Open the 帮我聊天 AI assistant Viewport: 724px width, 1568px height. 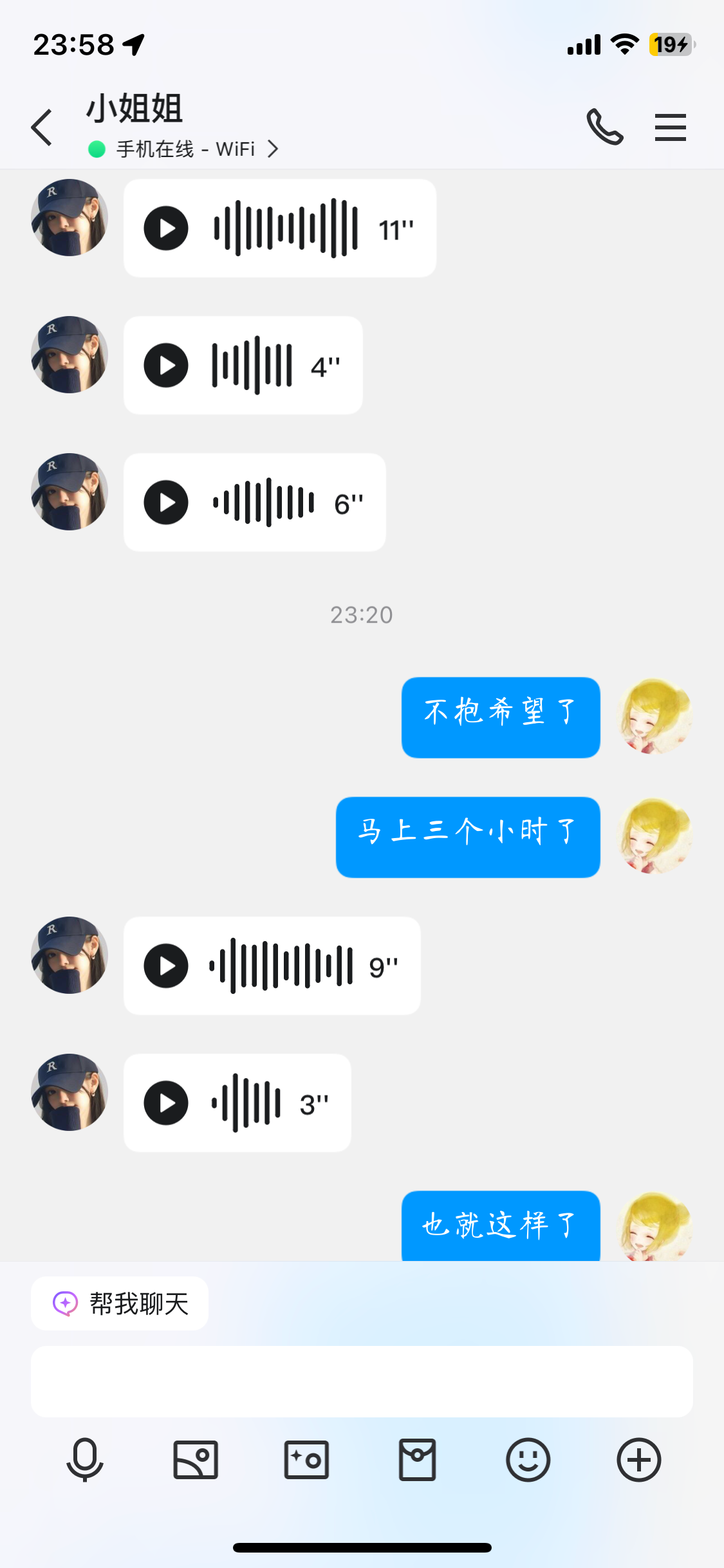pyautogui.click(x=120, y=1304)
